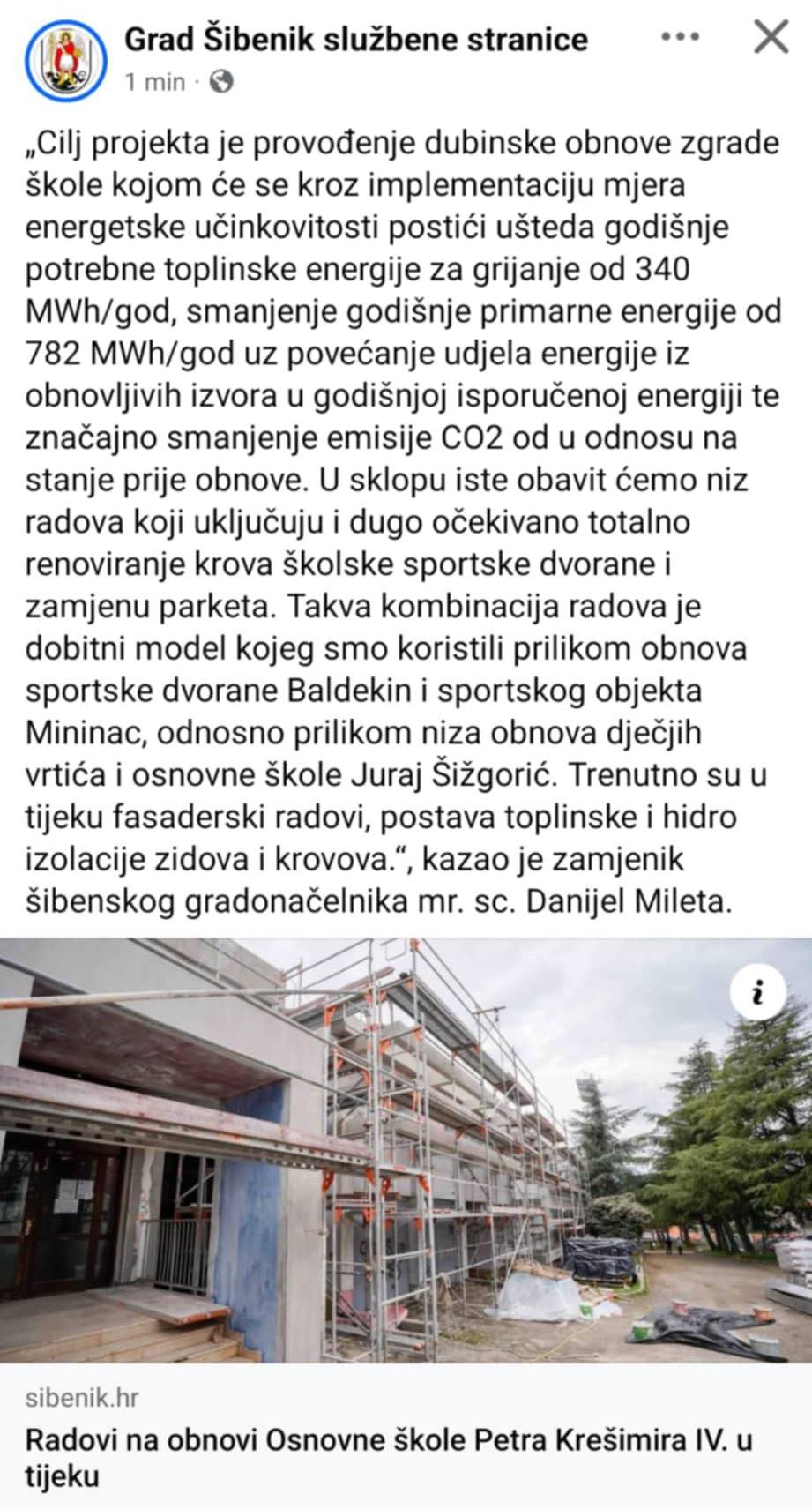The image size is (812, 1509).
Task: Tap the info icon on the link image
Action: (x=757, y=993)
